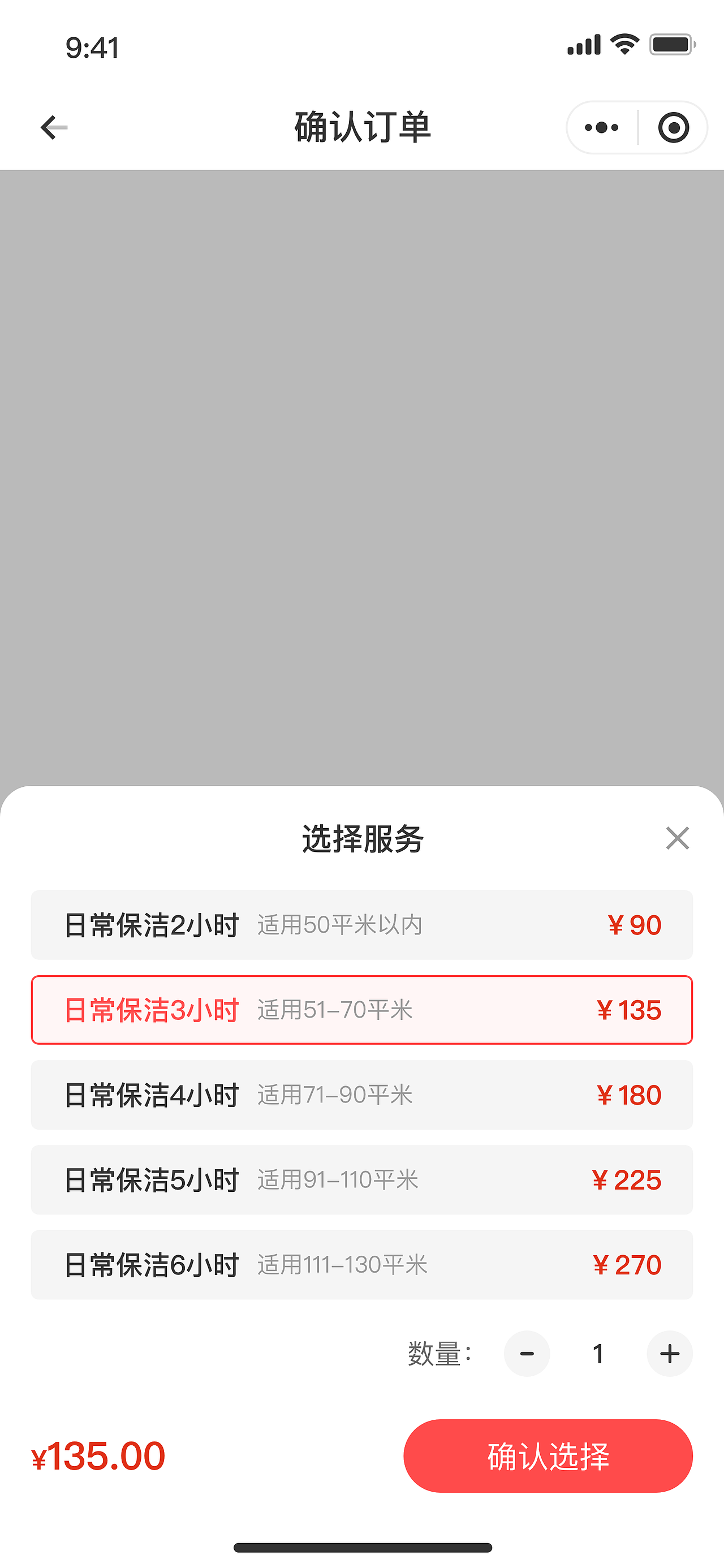Pick 日常保洁4小时 for ¥180
Viewport: 724px width, 1568px height.
361,1095
